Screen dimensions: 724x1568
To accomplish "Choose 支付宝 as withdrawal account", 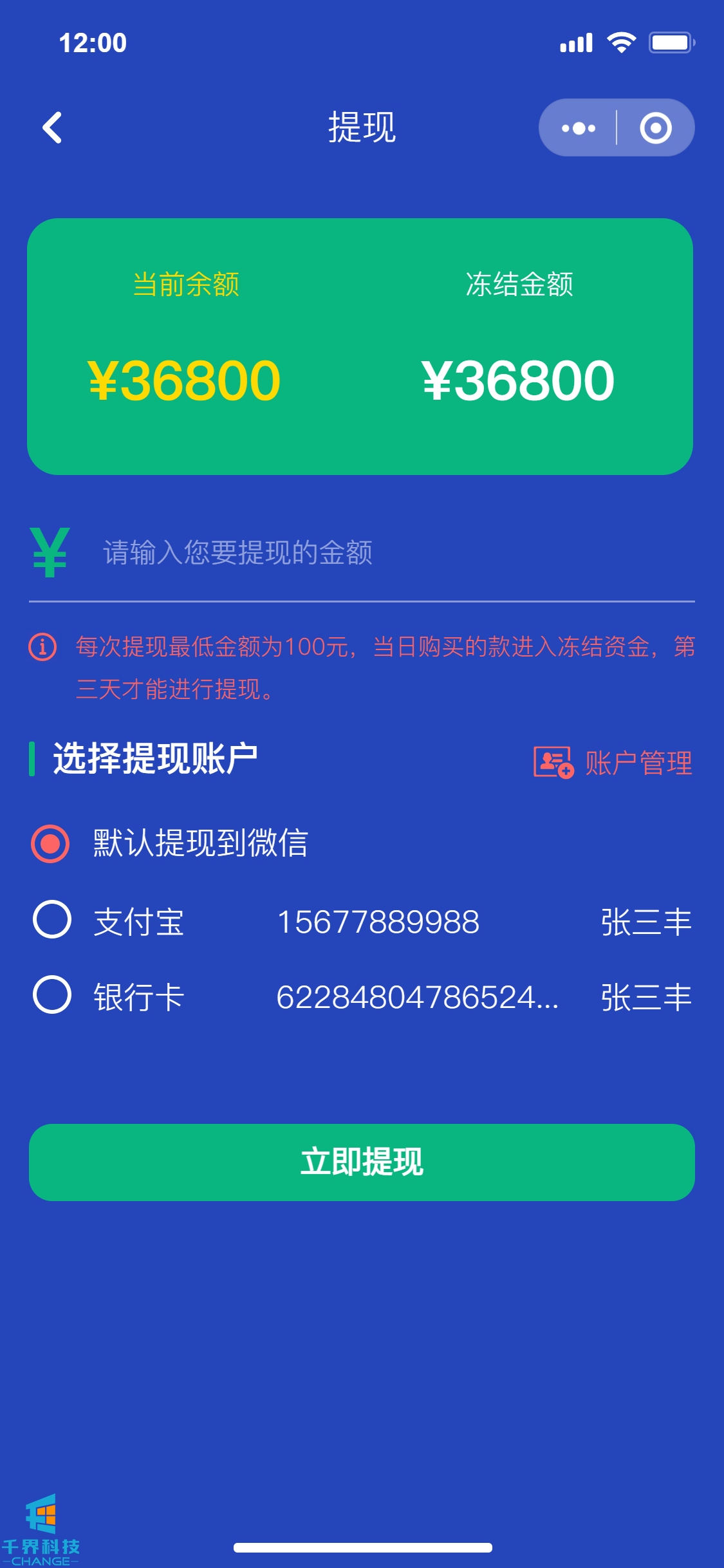I will 52,920.
